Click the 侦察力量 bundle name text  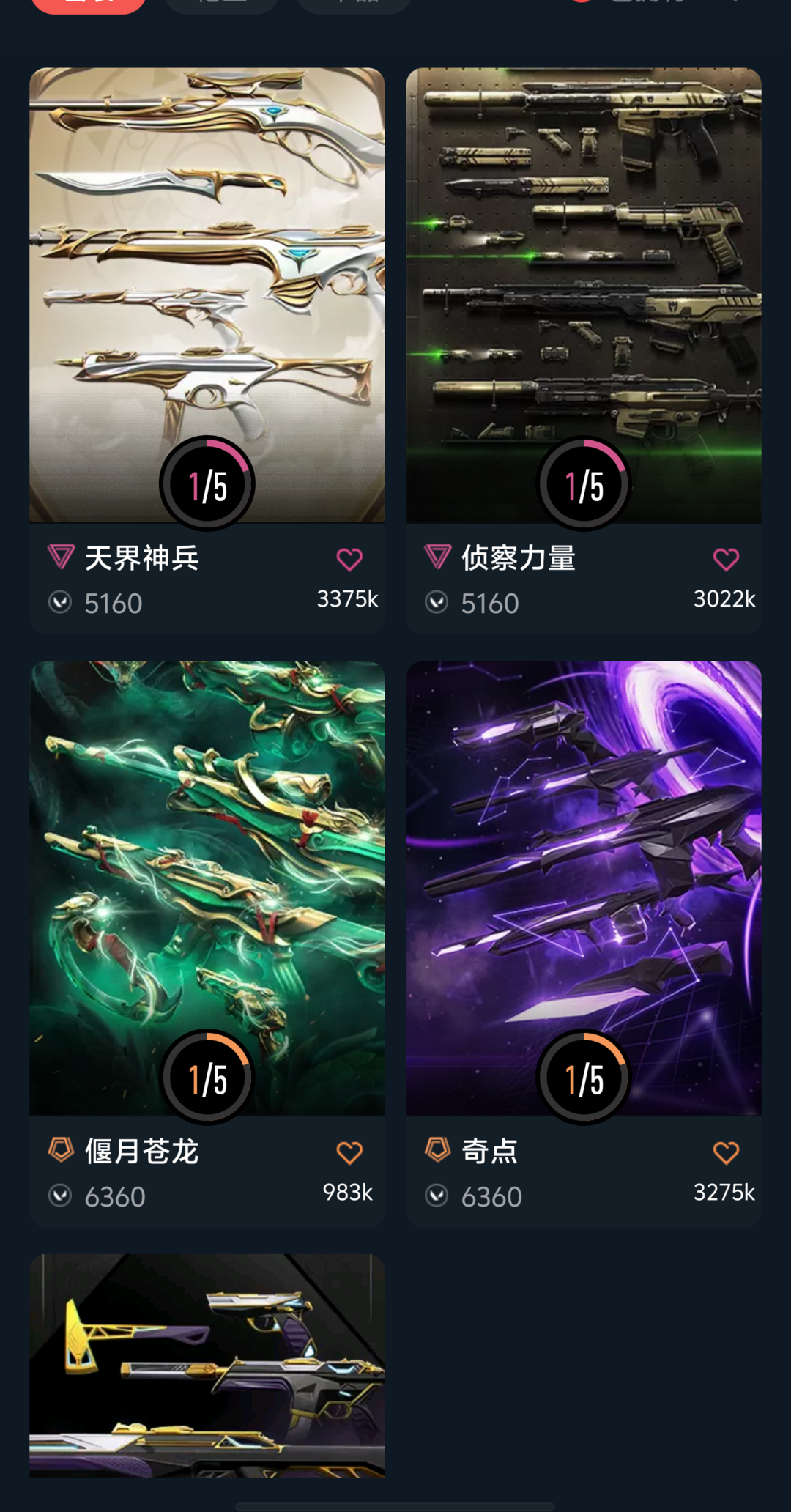tap(518, 557)
